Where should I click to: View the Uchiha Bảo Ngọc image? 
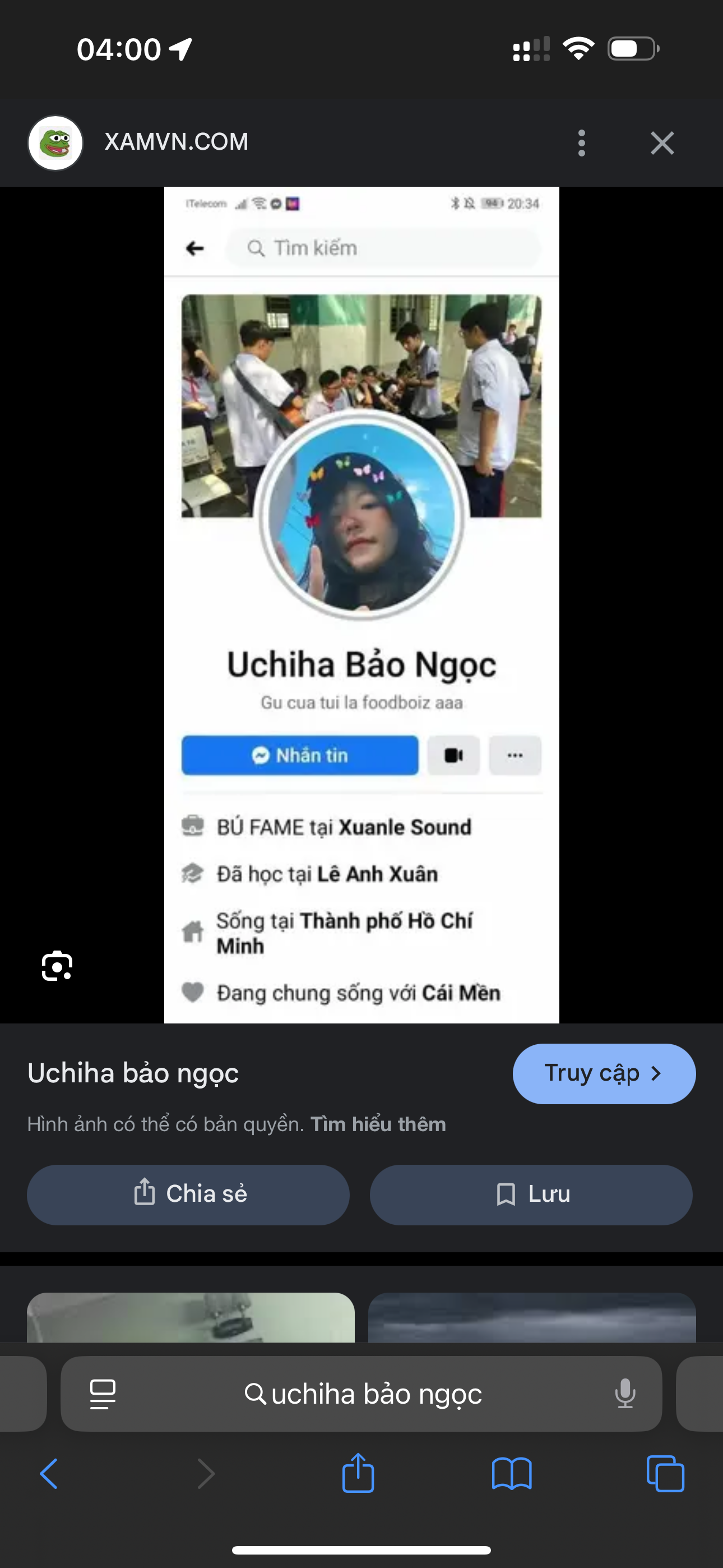pos(361,605)
